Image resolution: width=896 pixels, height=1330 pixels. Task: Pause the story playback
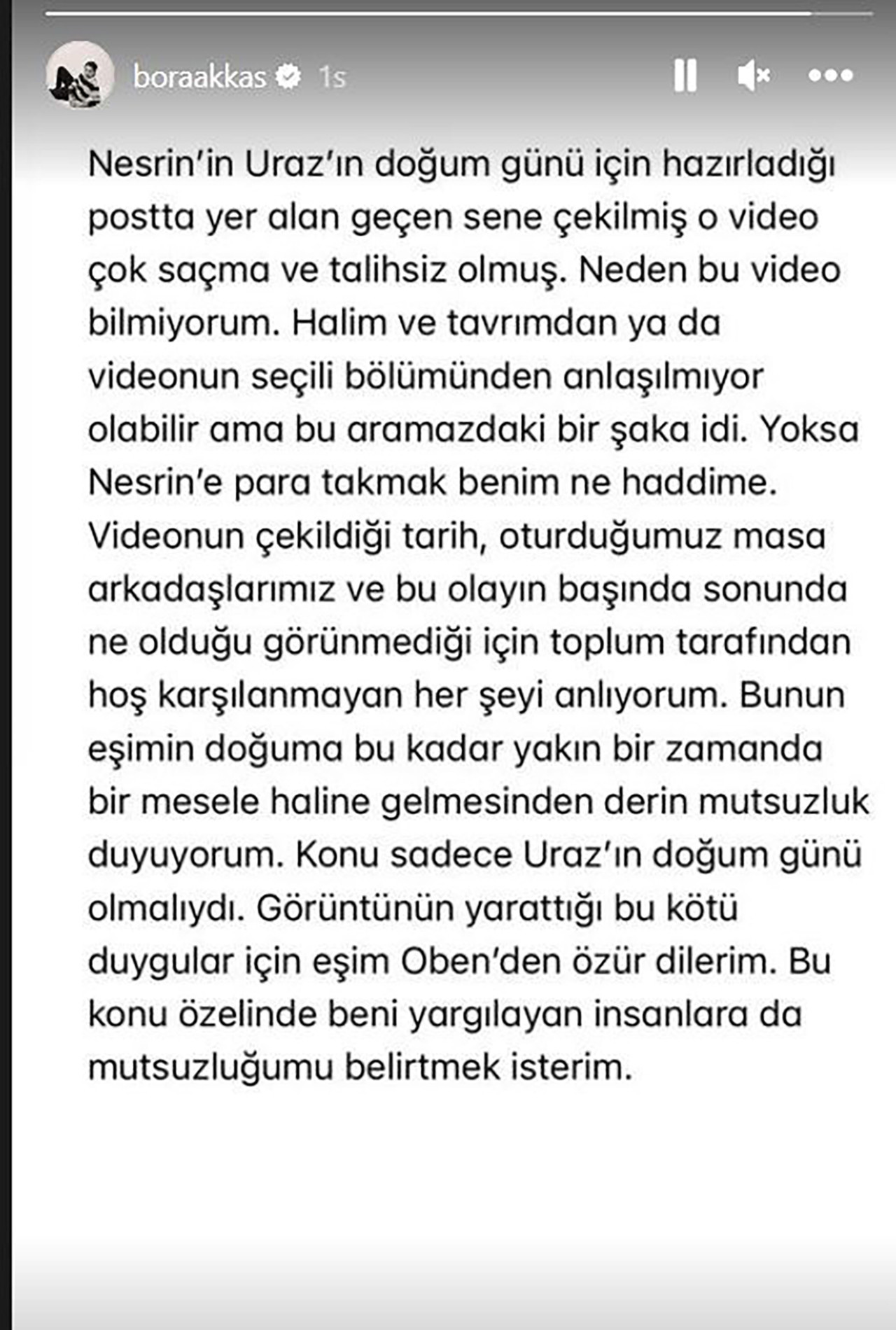[685, 75]
